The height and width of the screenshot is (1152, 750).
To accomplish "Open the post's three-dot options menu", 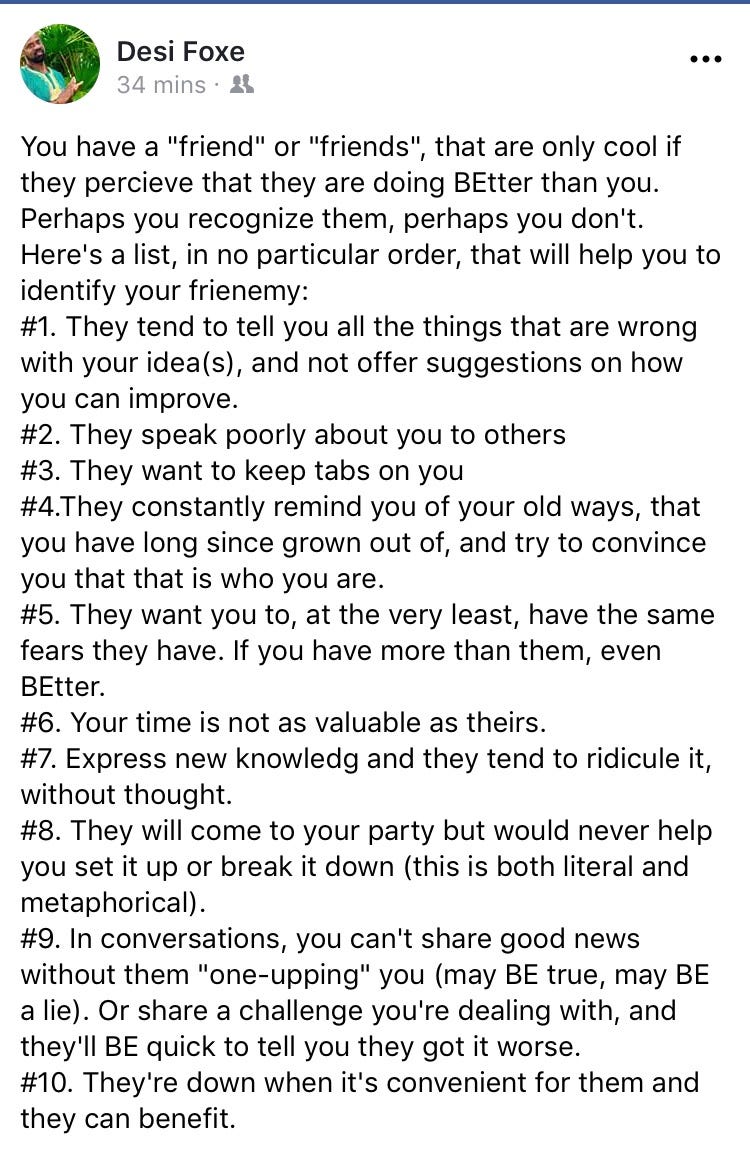I will pos(705,60).
